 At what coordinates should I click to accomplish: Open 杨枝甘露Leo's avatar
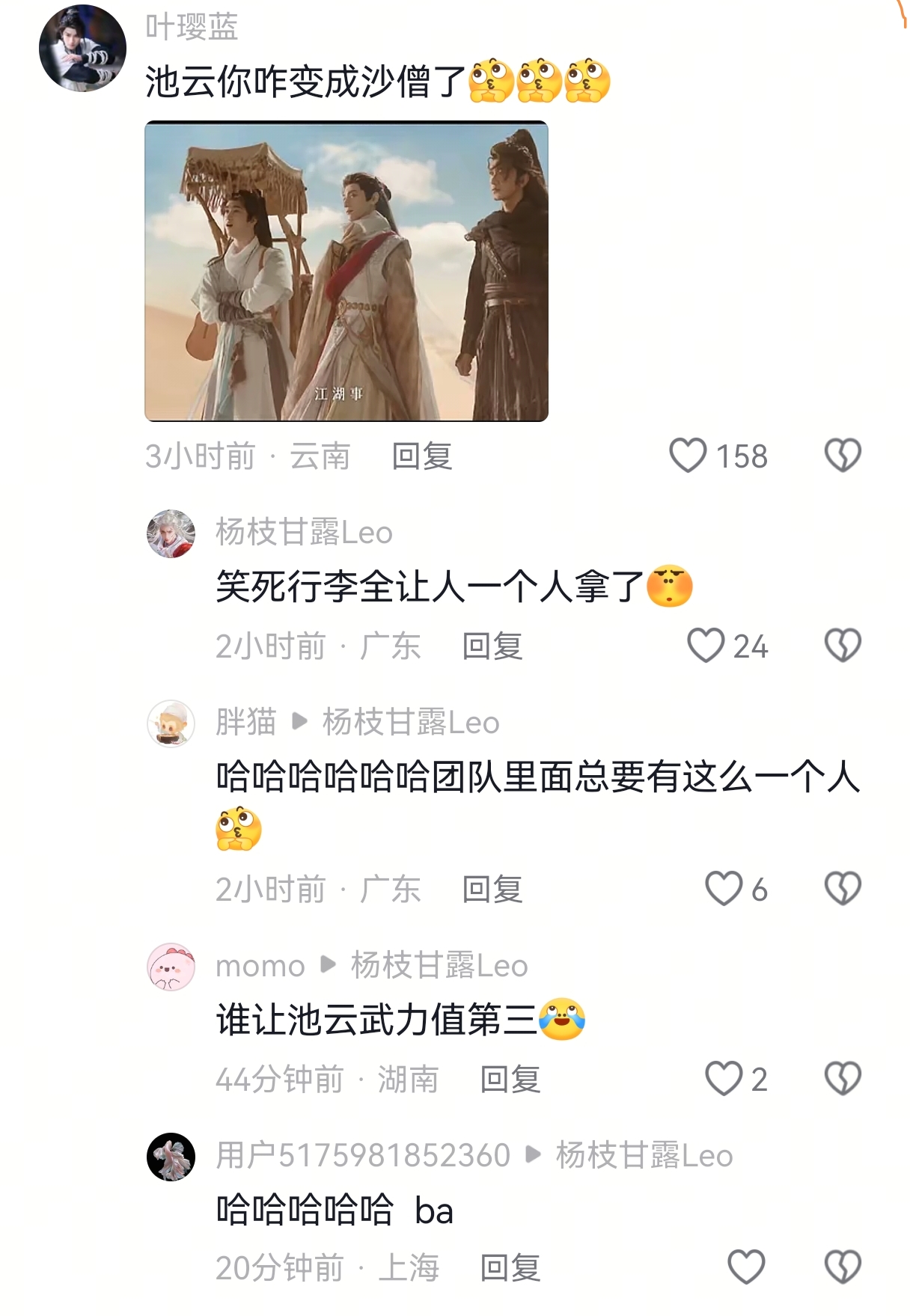pos(171,534)
